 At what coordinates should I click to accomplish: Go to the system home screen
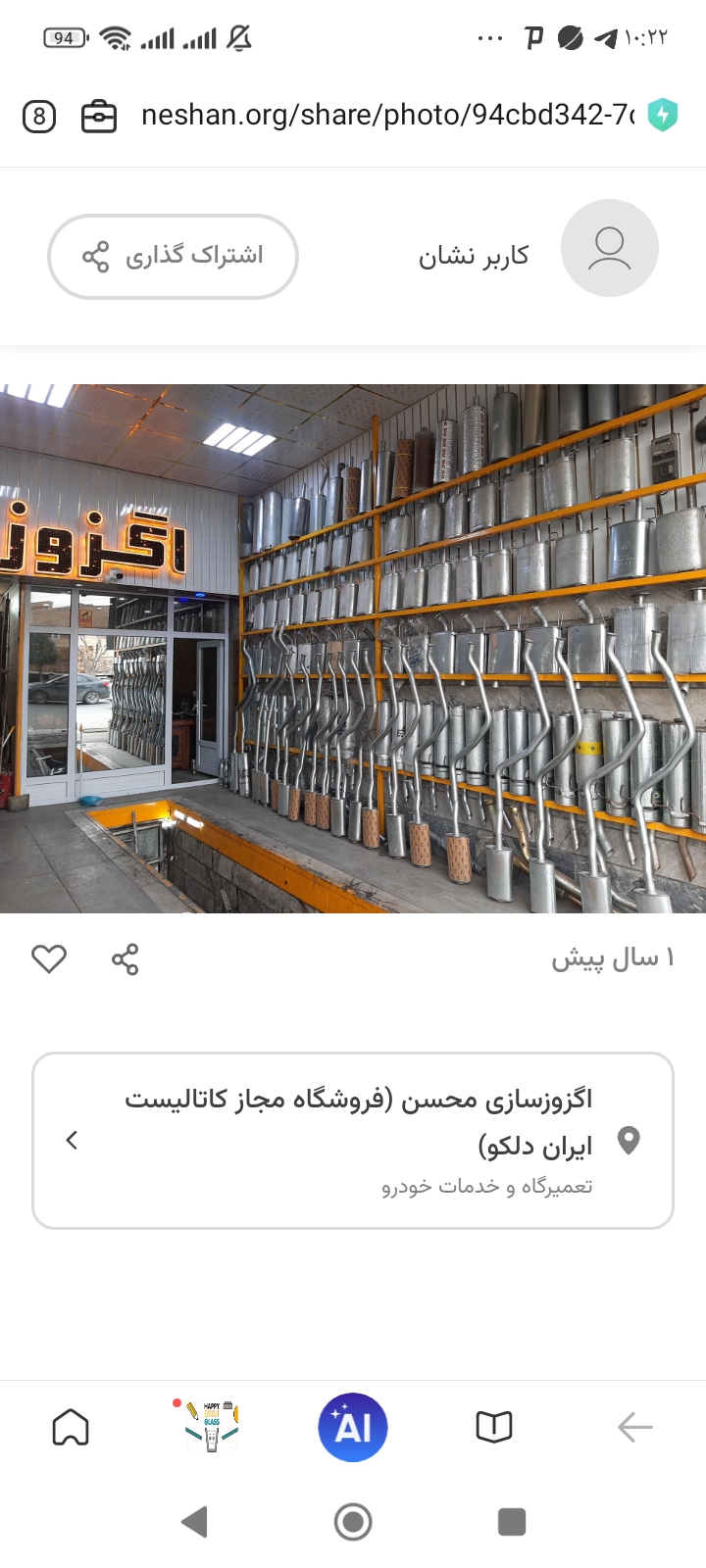353,1522
